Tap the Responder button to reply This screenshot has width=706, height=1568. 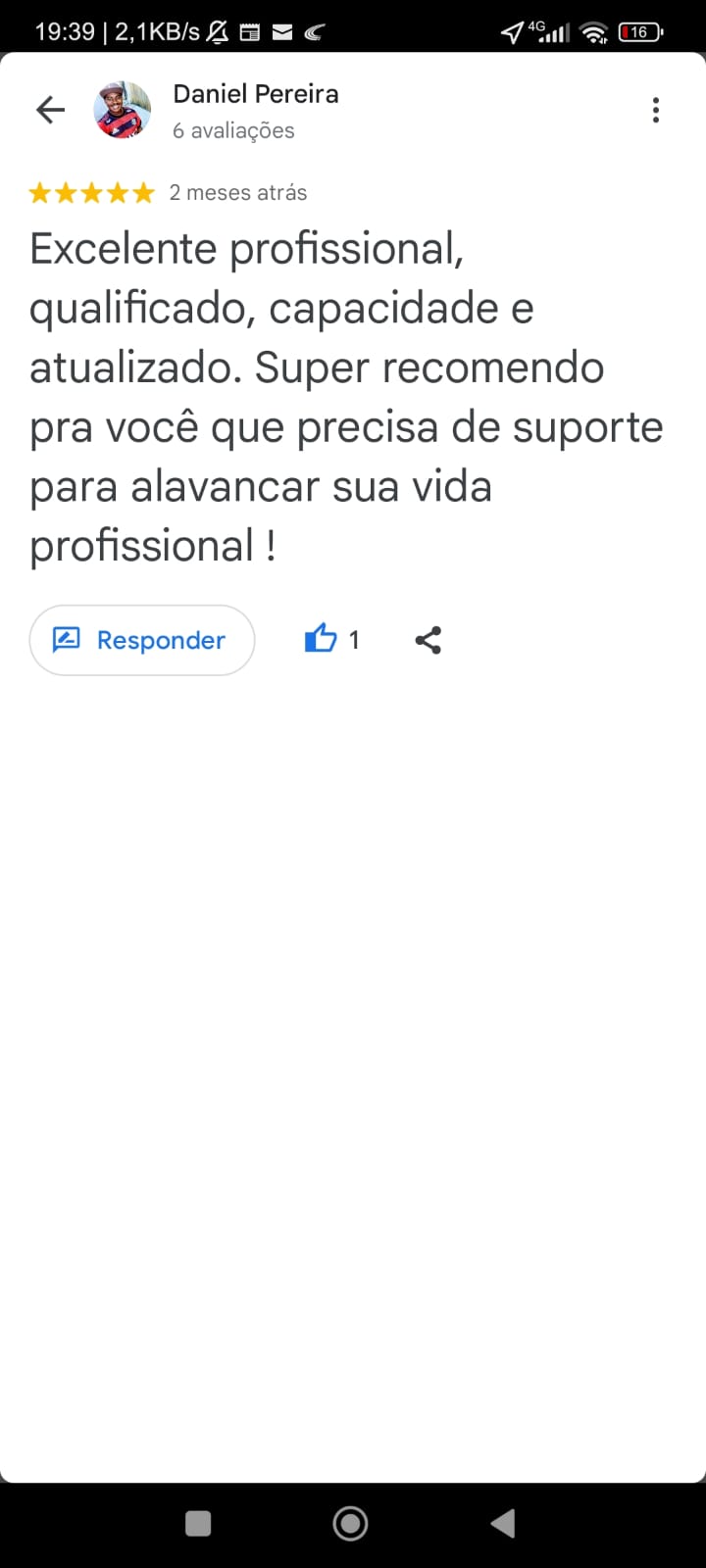click(142, 640)
